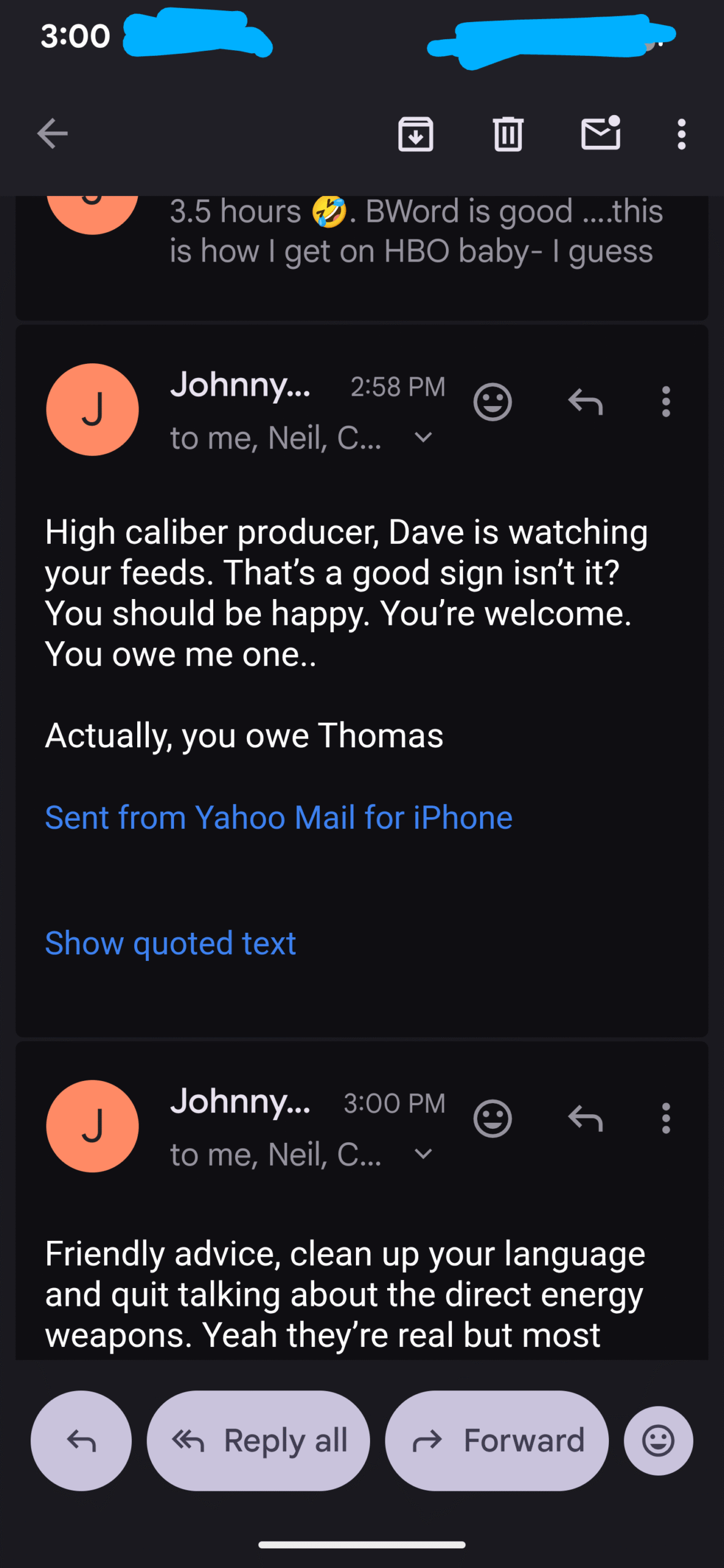Archive this email conversation
This screenshot has width=724, height=1568.
[416, 134]
